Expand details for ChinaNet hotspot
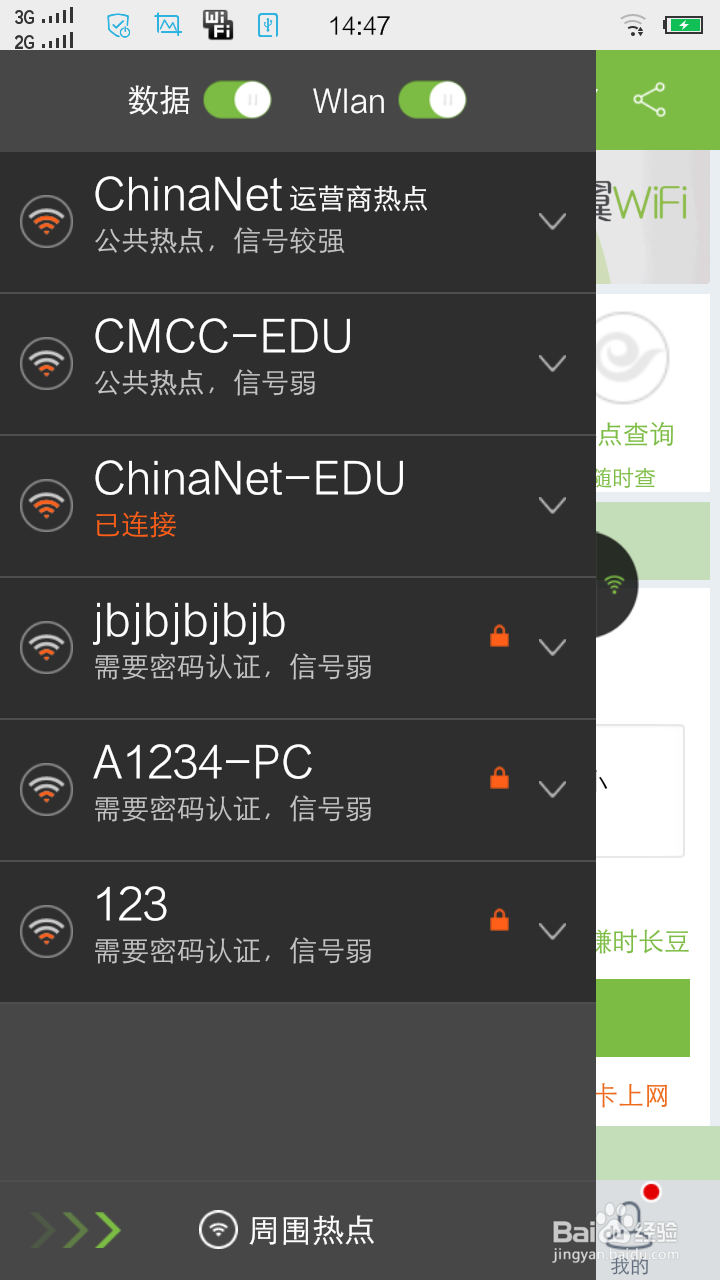Screen dimensions: 720x1280 [553, 221]
